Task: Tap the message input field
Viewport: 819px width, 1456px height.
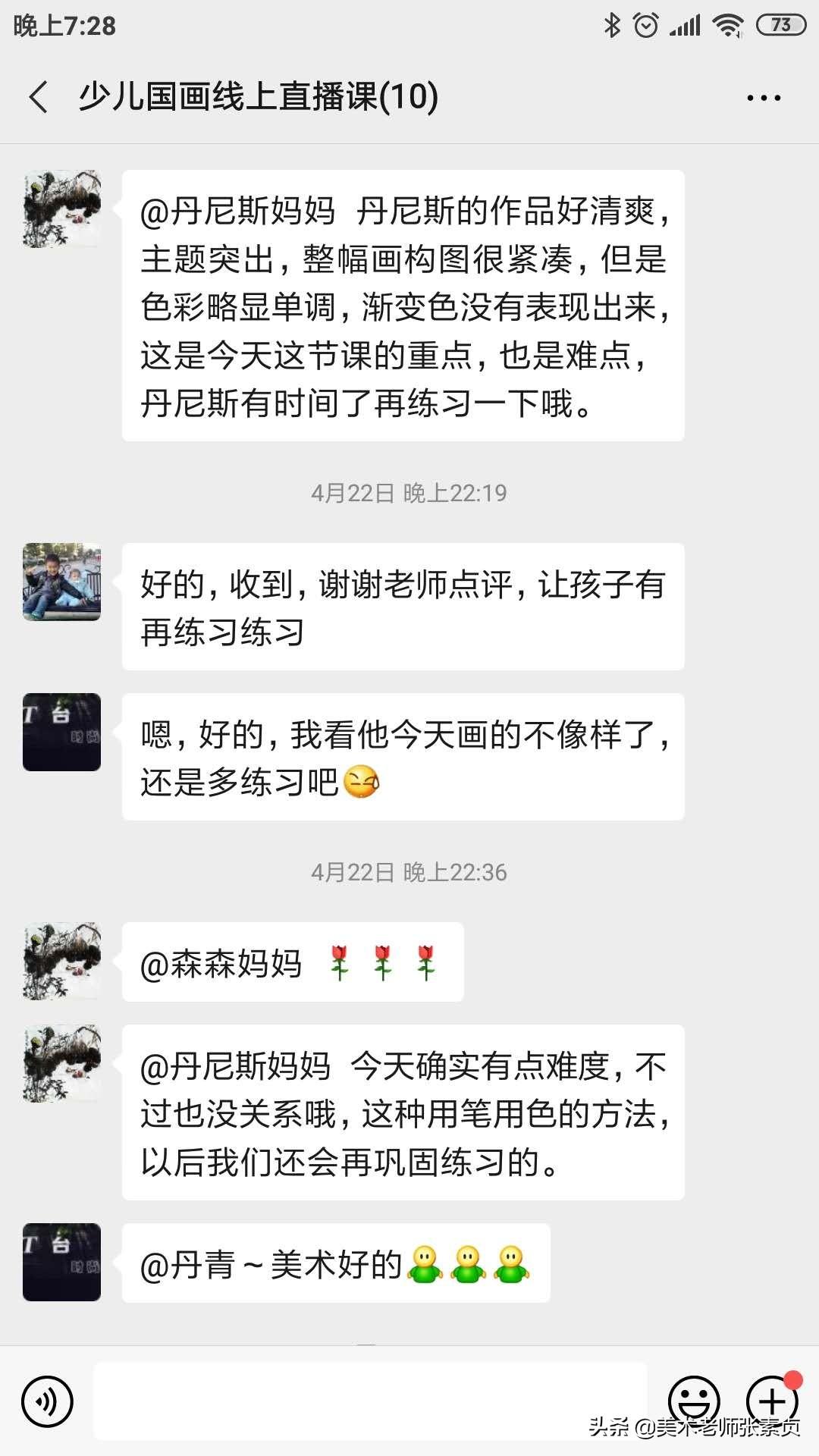Action: tap(370, 1401)
